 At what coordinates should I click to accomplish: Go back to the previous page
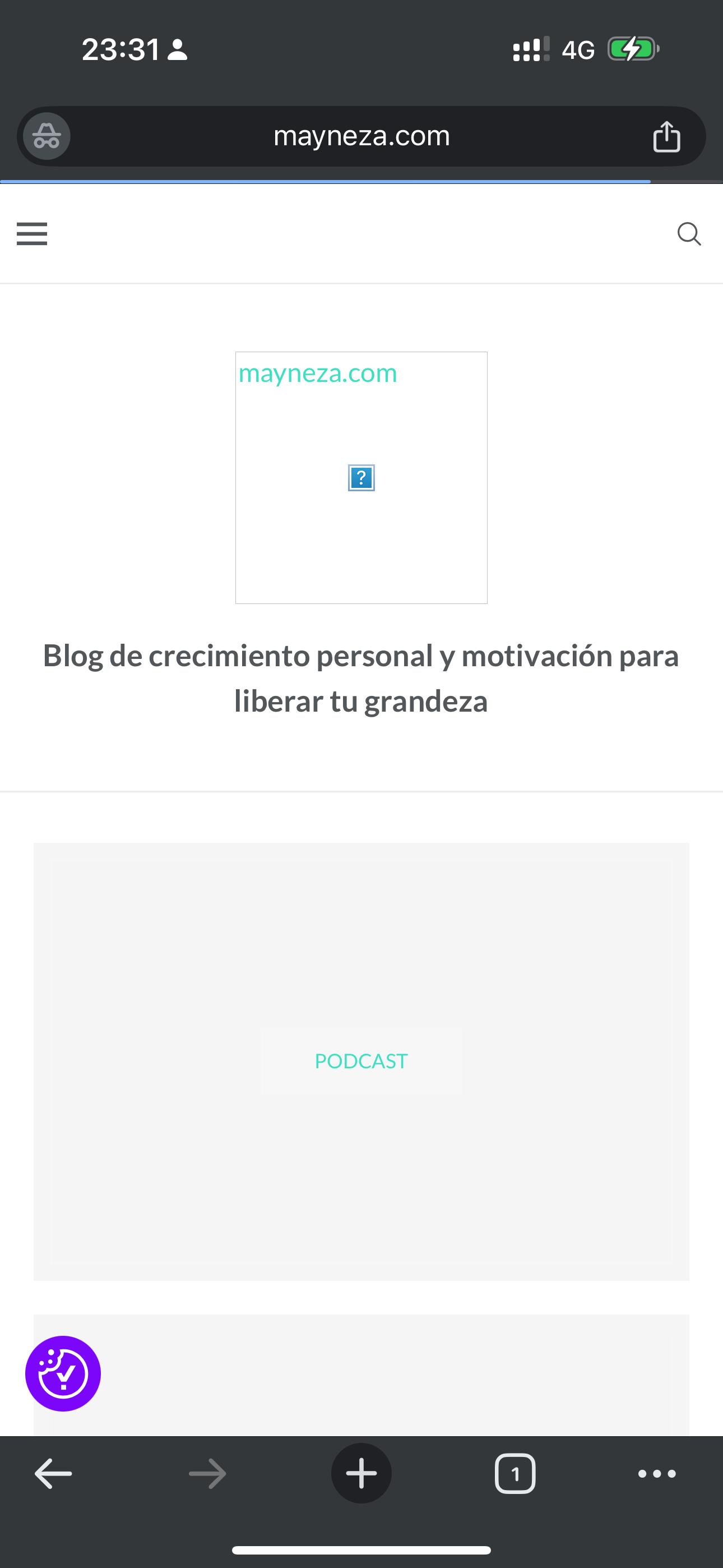click(x=54, y=1474)
